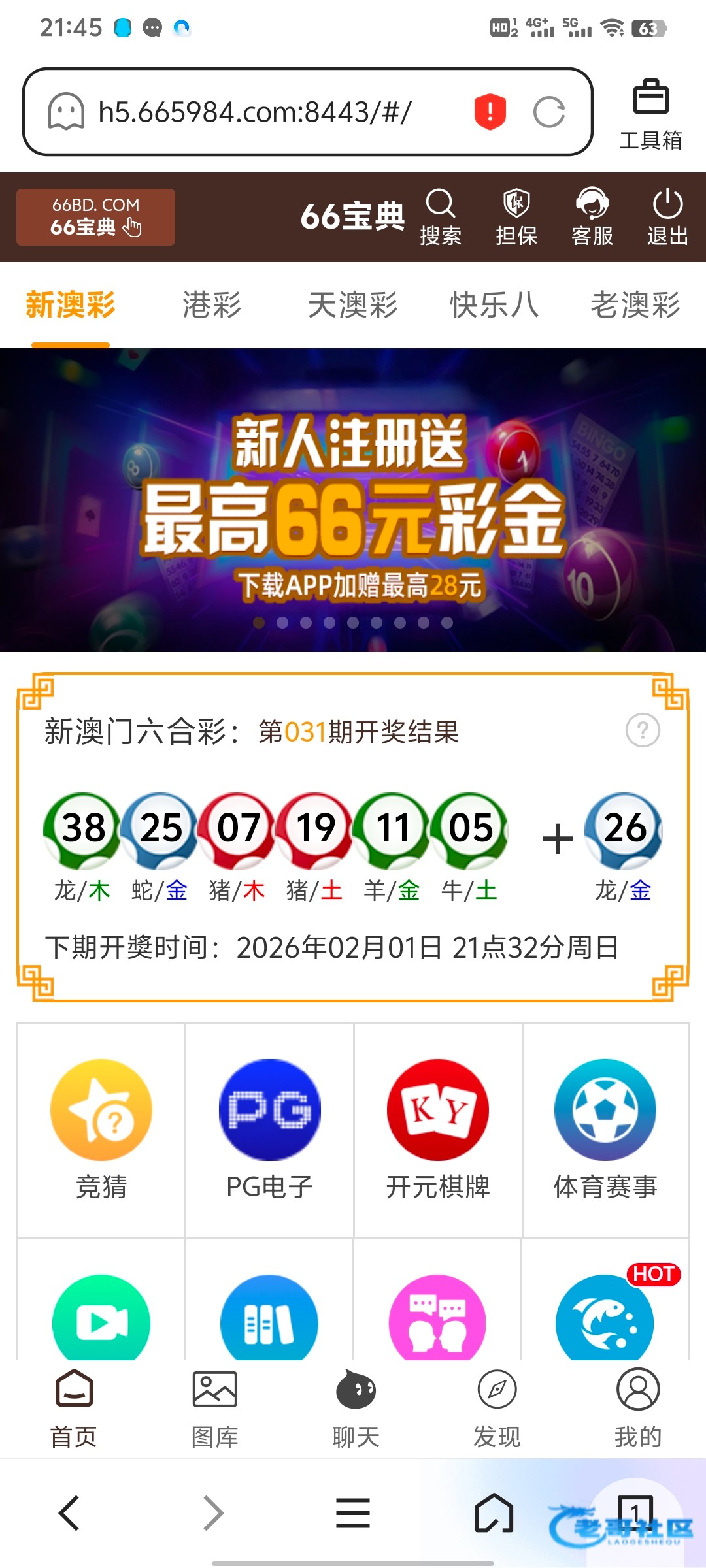This screenshot has height=1568, width=706.
Task: Open 担保 guarantee page
Action: pyautogui.click(x=516, y=217)
